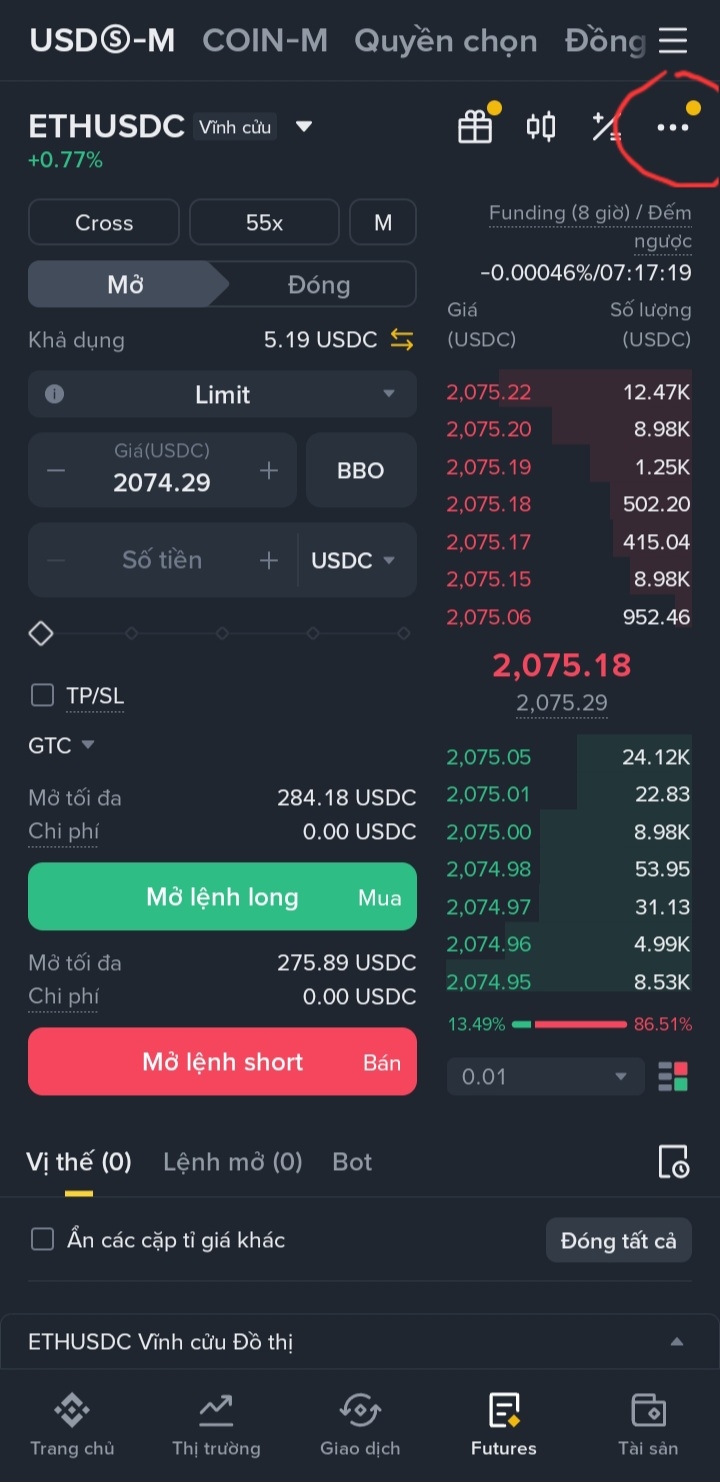This screenshot has height=1482, width=720.
Task: Expand the ETHUSDC Vĩnh cửu Đồ thị panel
Action: (677, 1342)
